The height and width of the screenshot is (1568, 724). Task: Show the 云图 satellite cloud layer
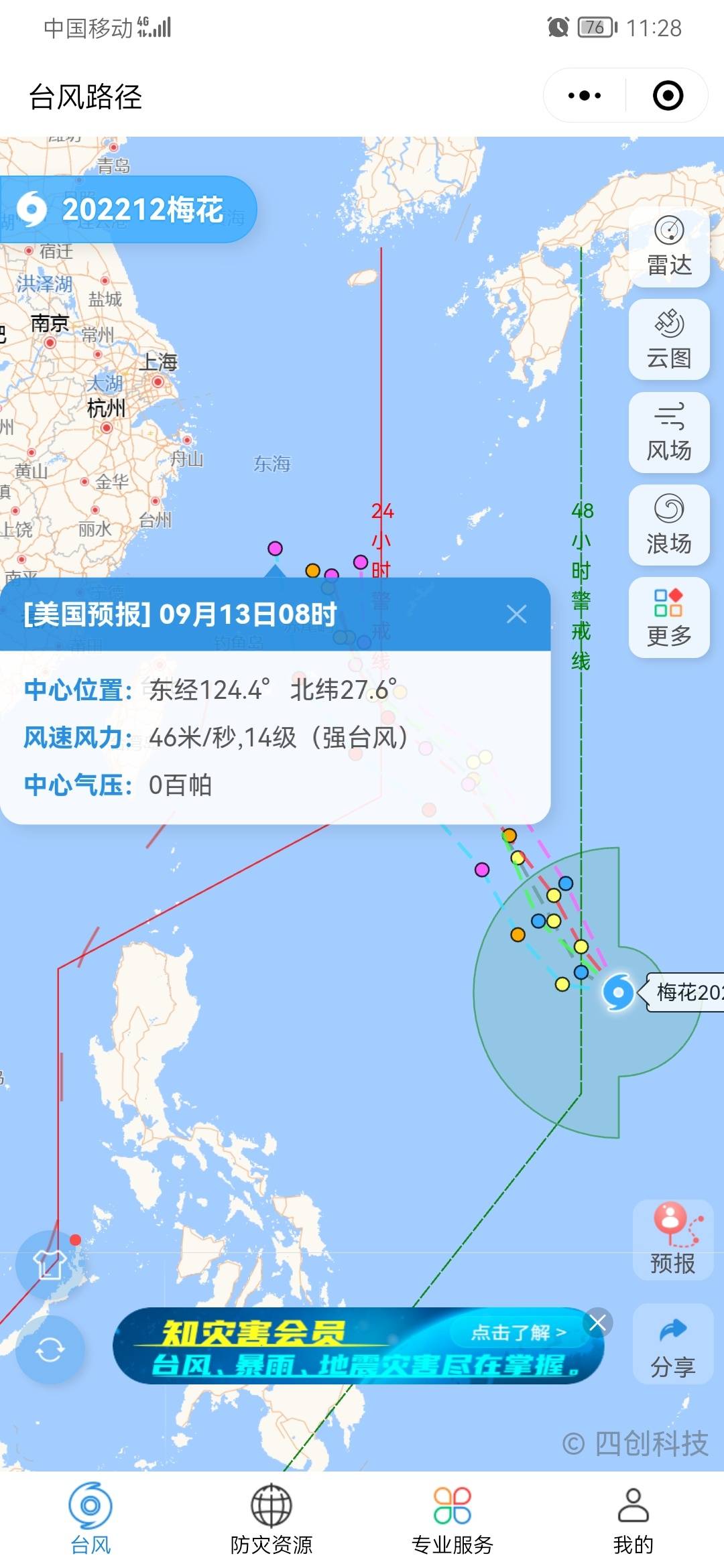(669, 340)
